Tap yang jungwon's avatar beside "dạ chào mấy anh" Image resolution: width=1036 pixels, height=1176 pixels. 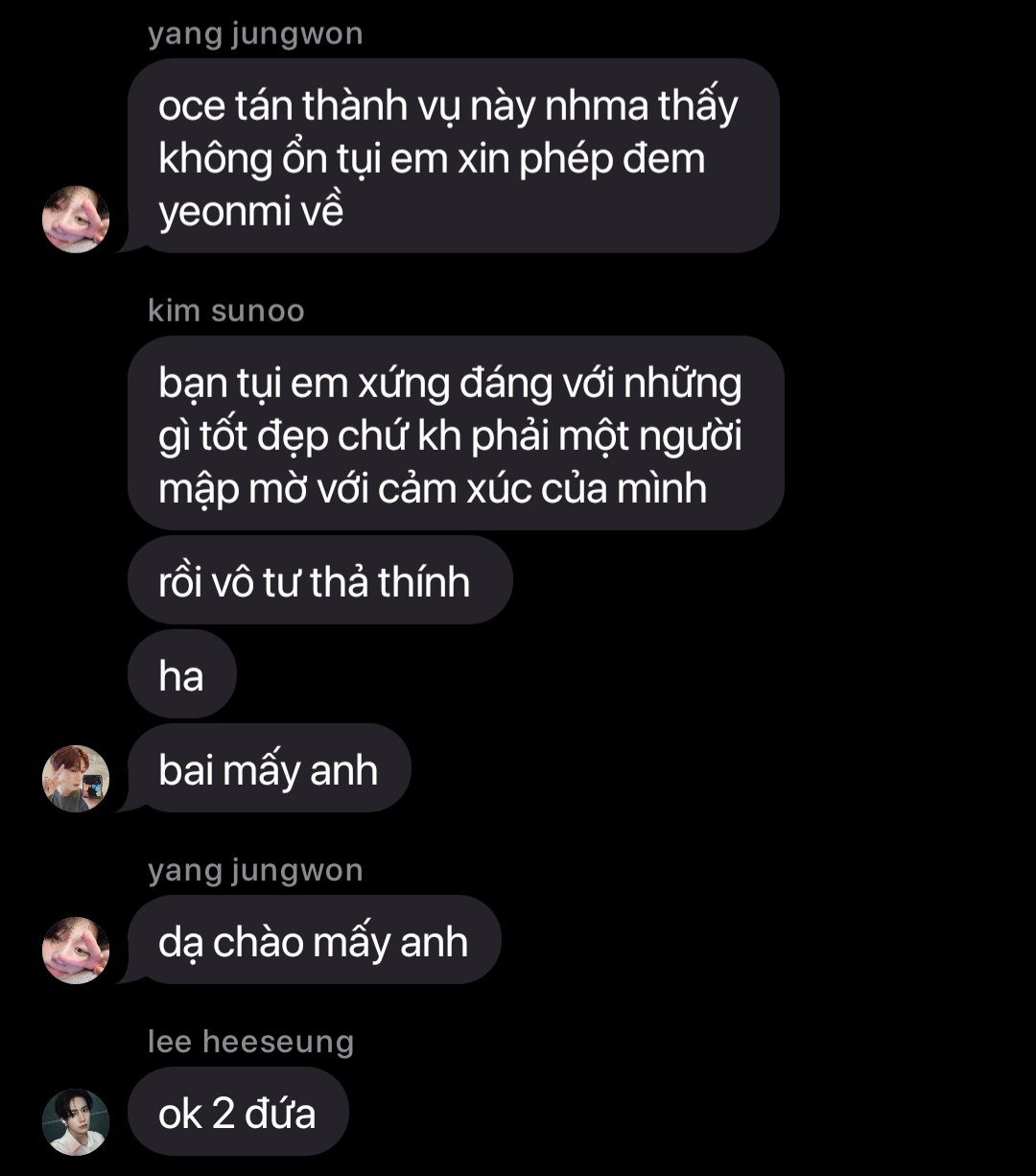point(76,950)
